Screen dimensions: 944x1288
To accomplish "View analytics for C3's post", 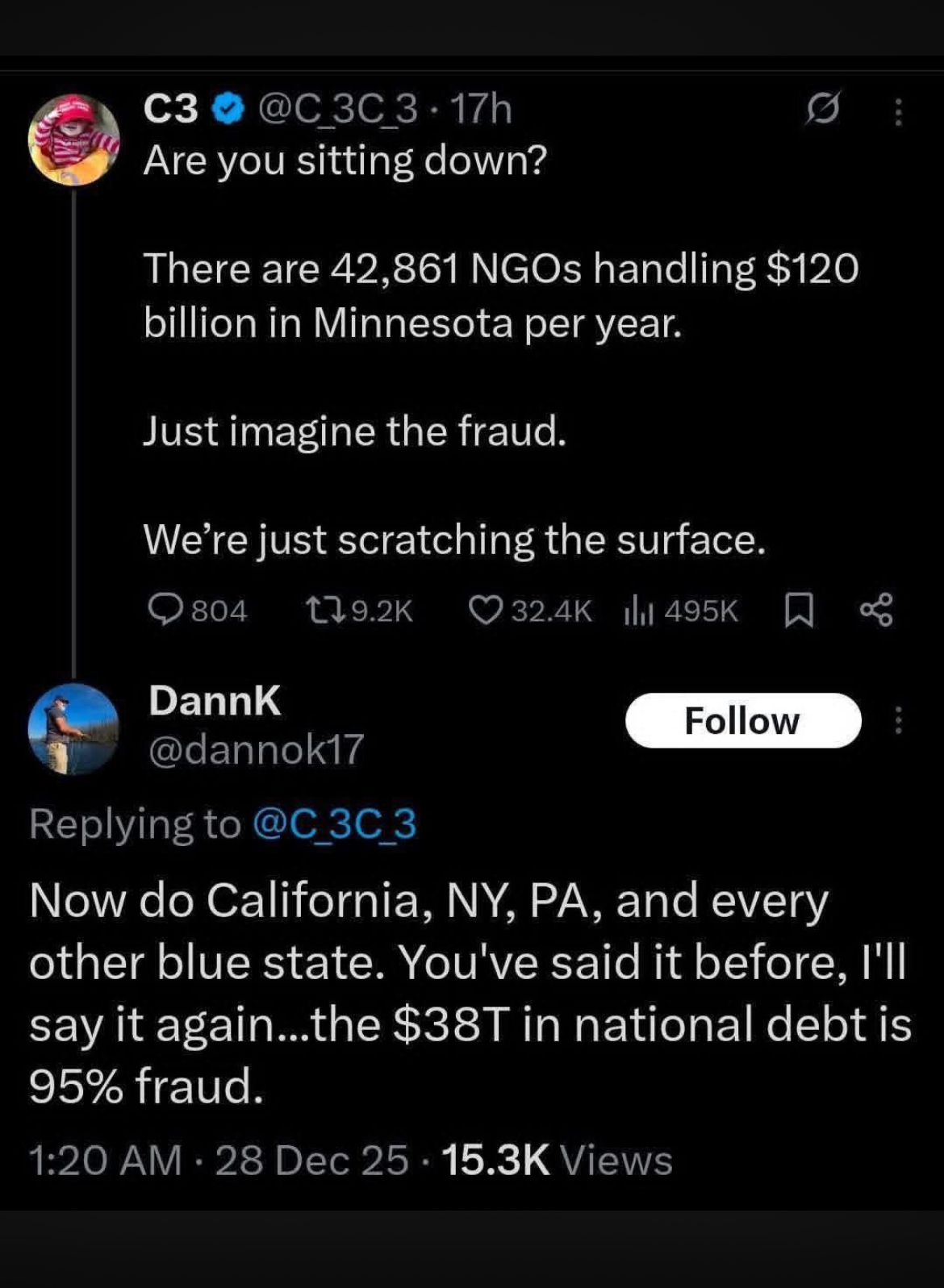I will pos(639,611).
